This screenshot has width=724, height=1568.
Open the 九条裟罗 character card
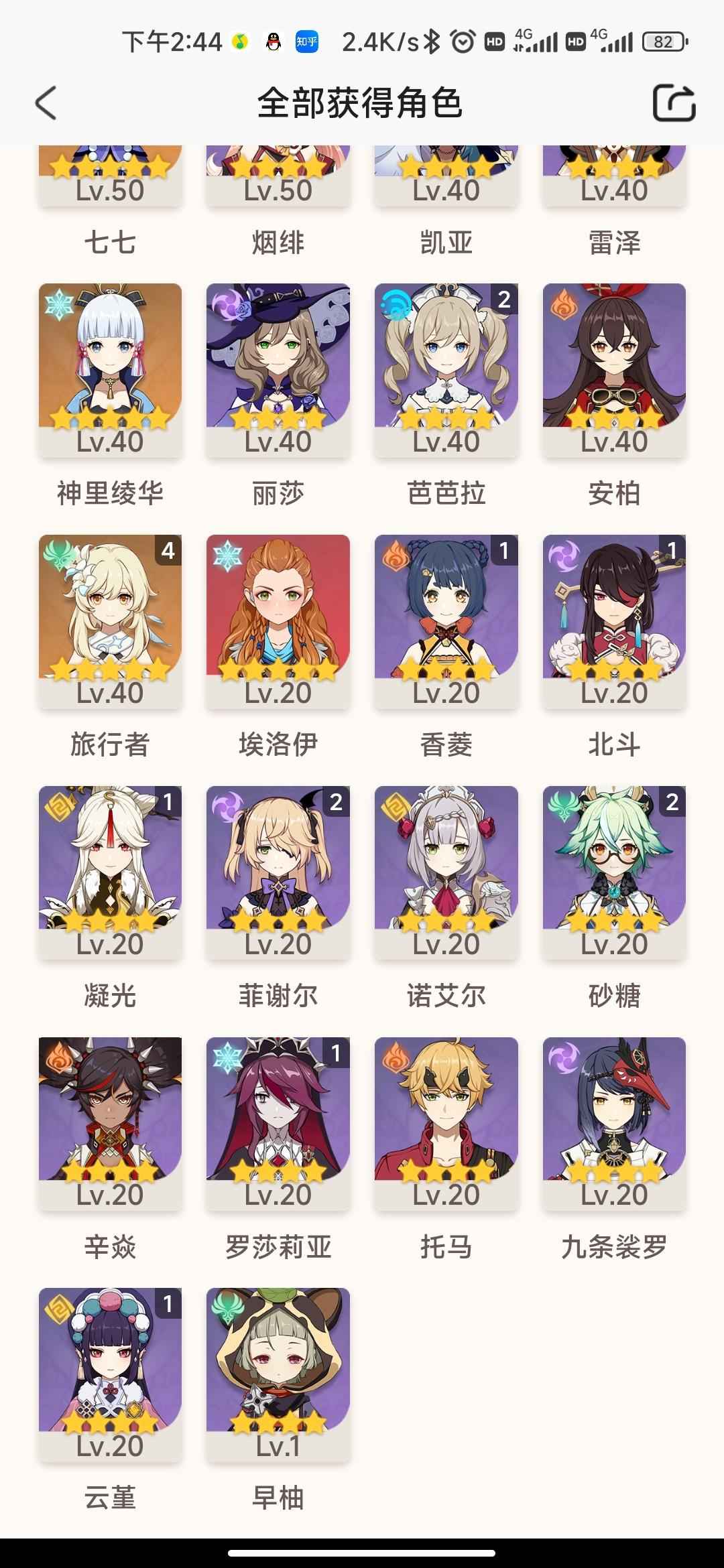(614, 1124)
